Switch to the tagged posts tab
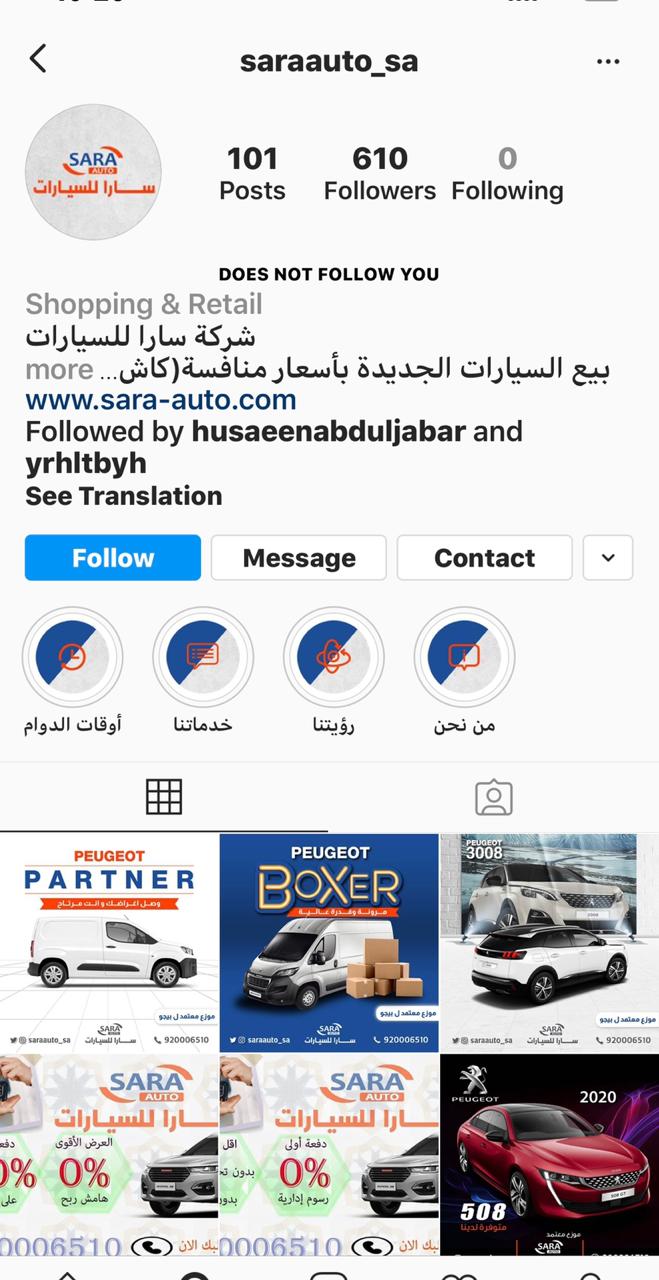 [493, 797]
